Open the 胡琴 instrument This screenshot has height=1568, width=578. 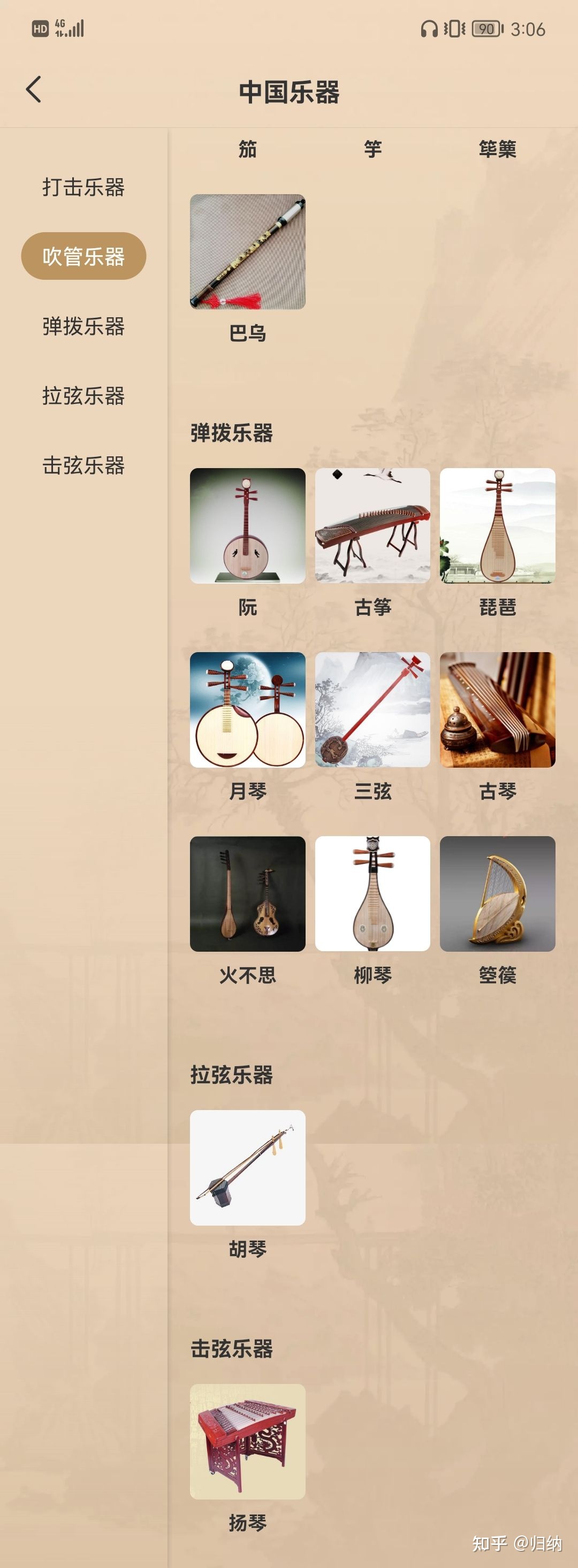point(247,1167)
